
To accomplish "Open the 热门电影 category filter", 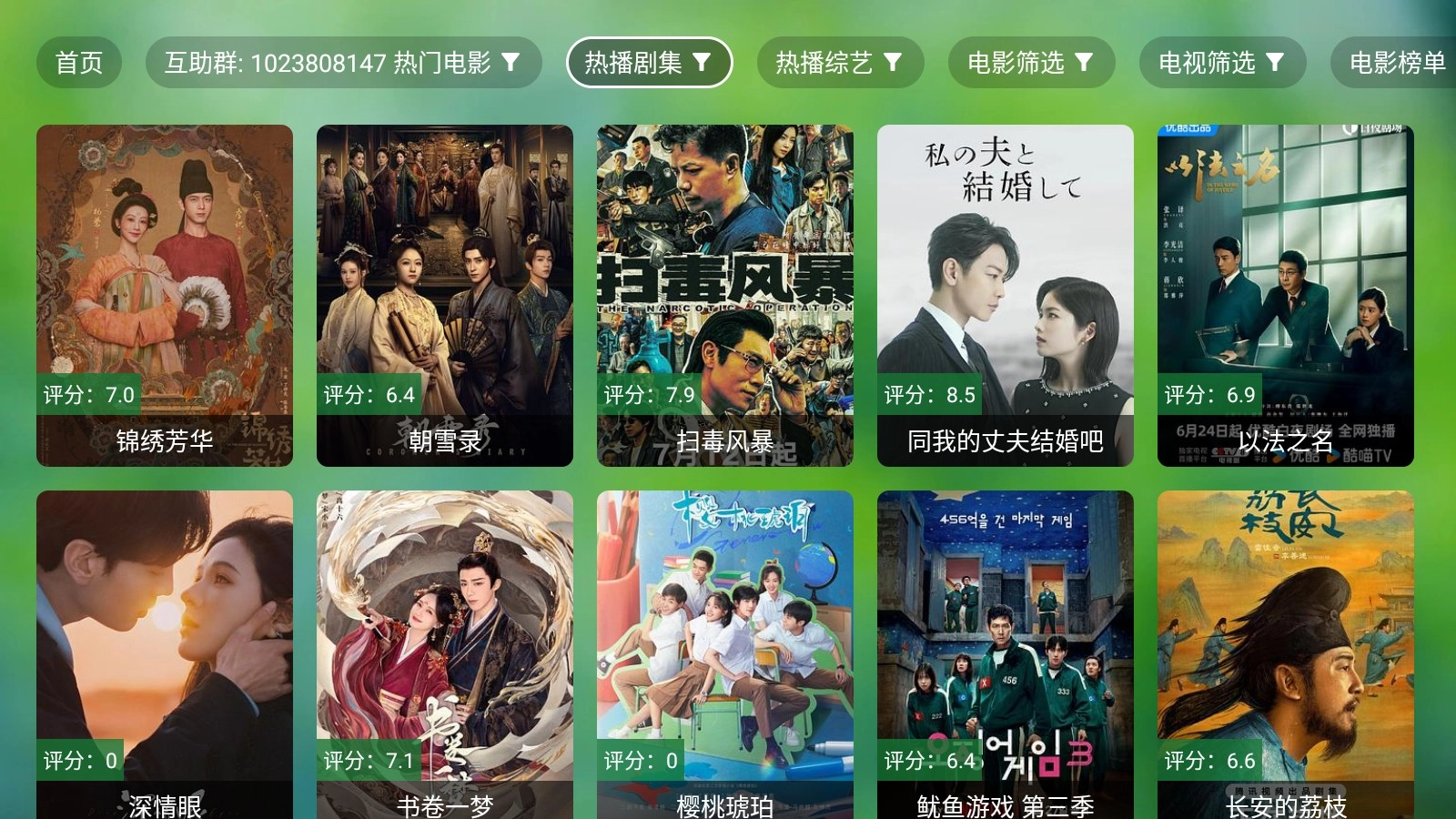I will click(343, 63).
